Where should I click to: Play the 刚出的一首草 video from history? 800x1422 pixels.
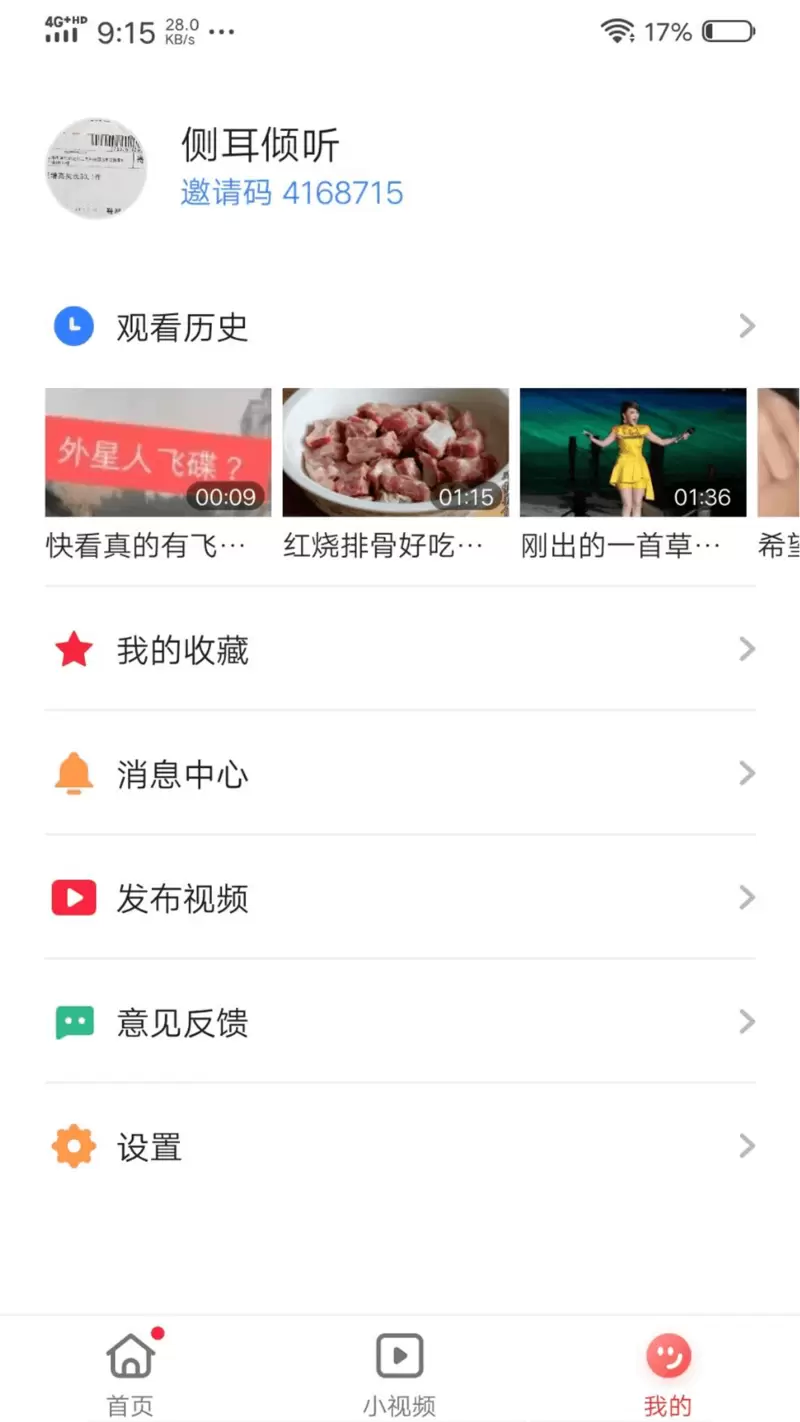(633, 452)
